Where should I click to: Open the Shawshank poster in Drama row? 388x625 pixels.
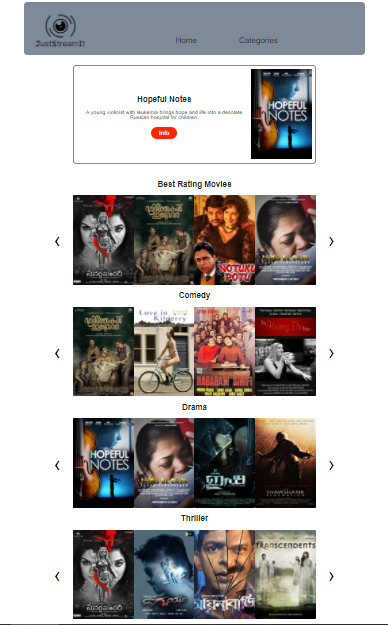pos(286,463)
